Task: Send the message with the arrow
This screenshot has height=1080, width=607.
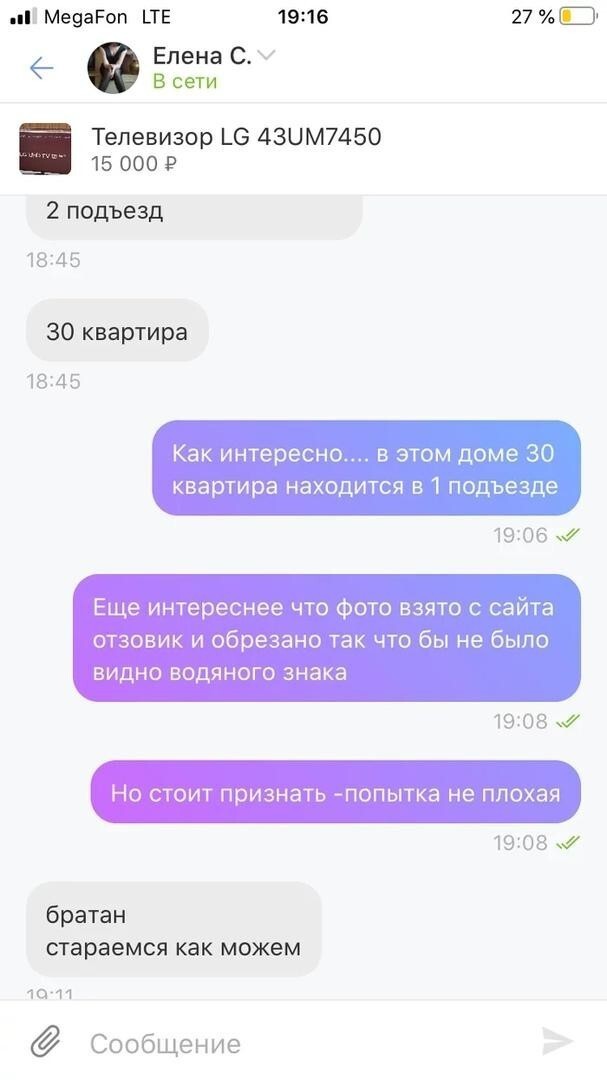Action: pos(557,1041)
